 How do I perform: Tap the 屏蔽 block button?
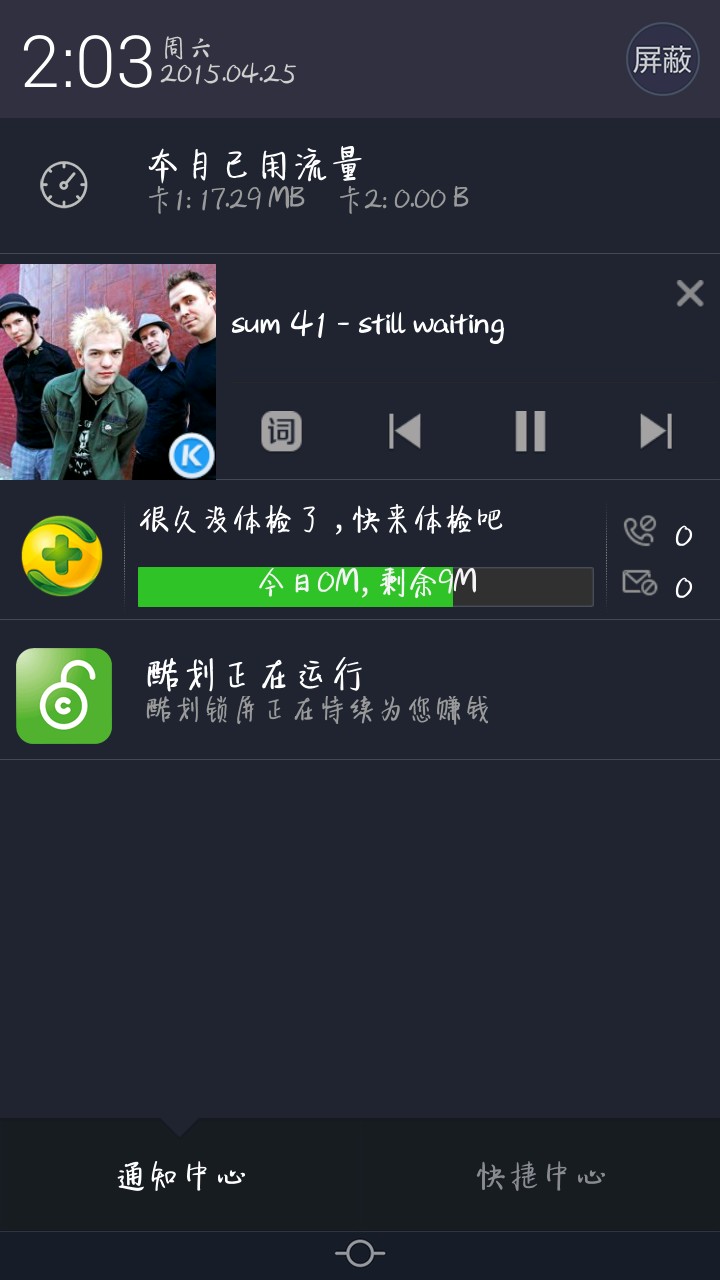coord(662,60)
